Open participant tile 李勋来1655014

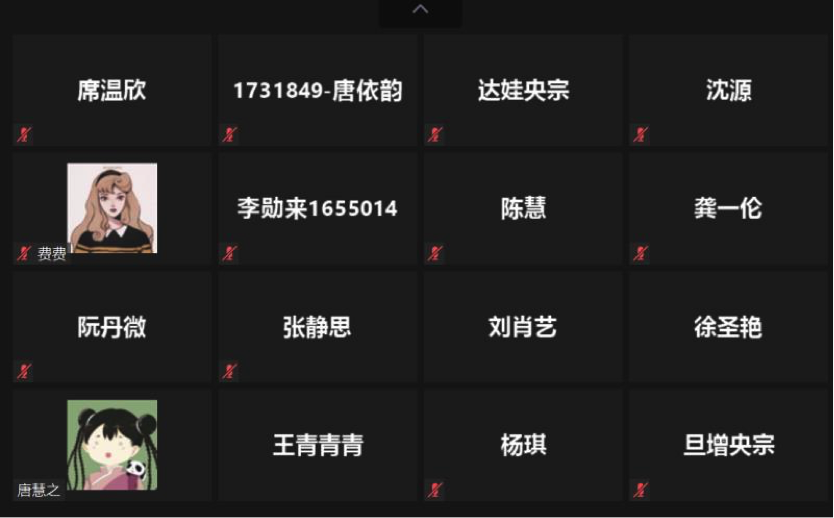tap(318, 208)
